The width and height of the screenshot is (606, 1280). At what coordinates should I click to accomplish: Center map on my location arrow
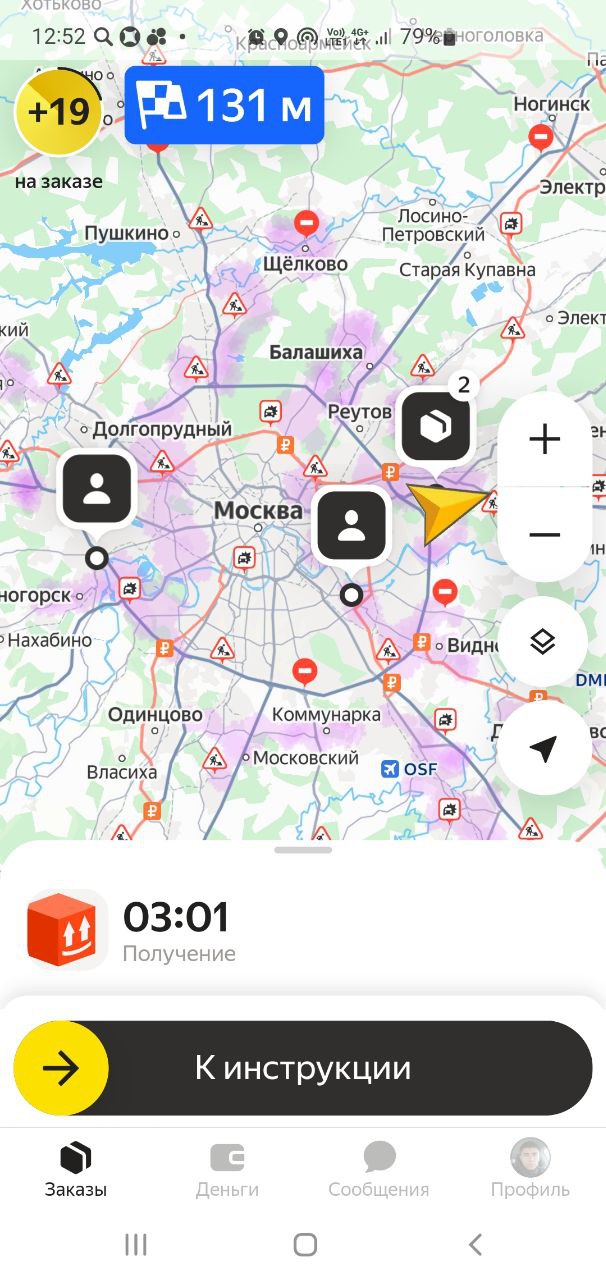coord(543,749)
